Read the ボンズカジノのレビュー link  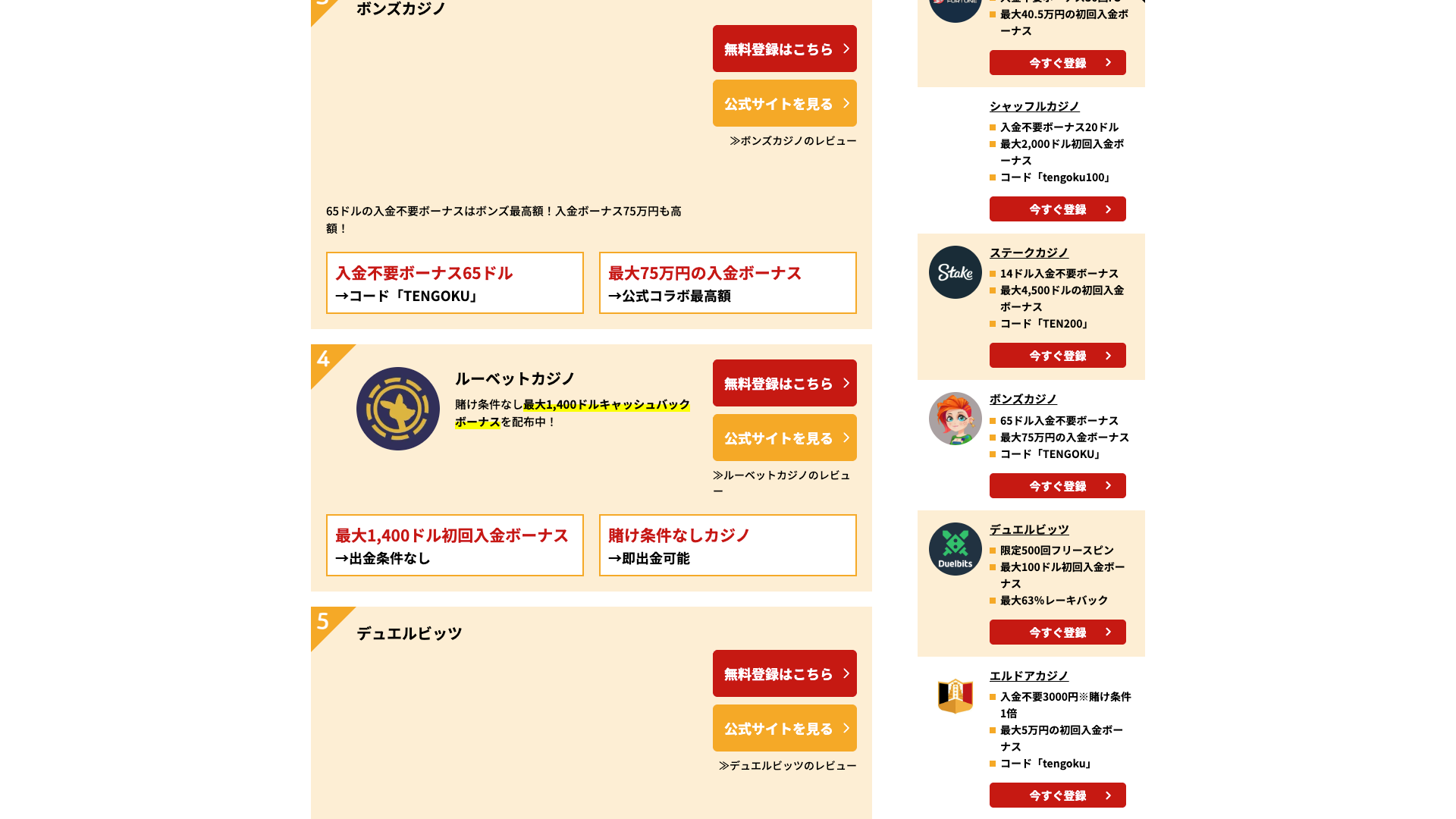pyautogui.click(x=793, y=140)
